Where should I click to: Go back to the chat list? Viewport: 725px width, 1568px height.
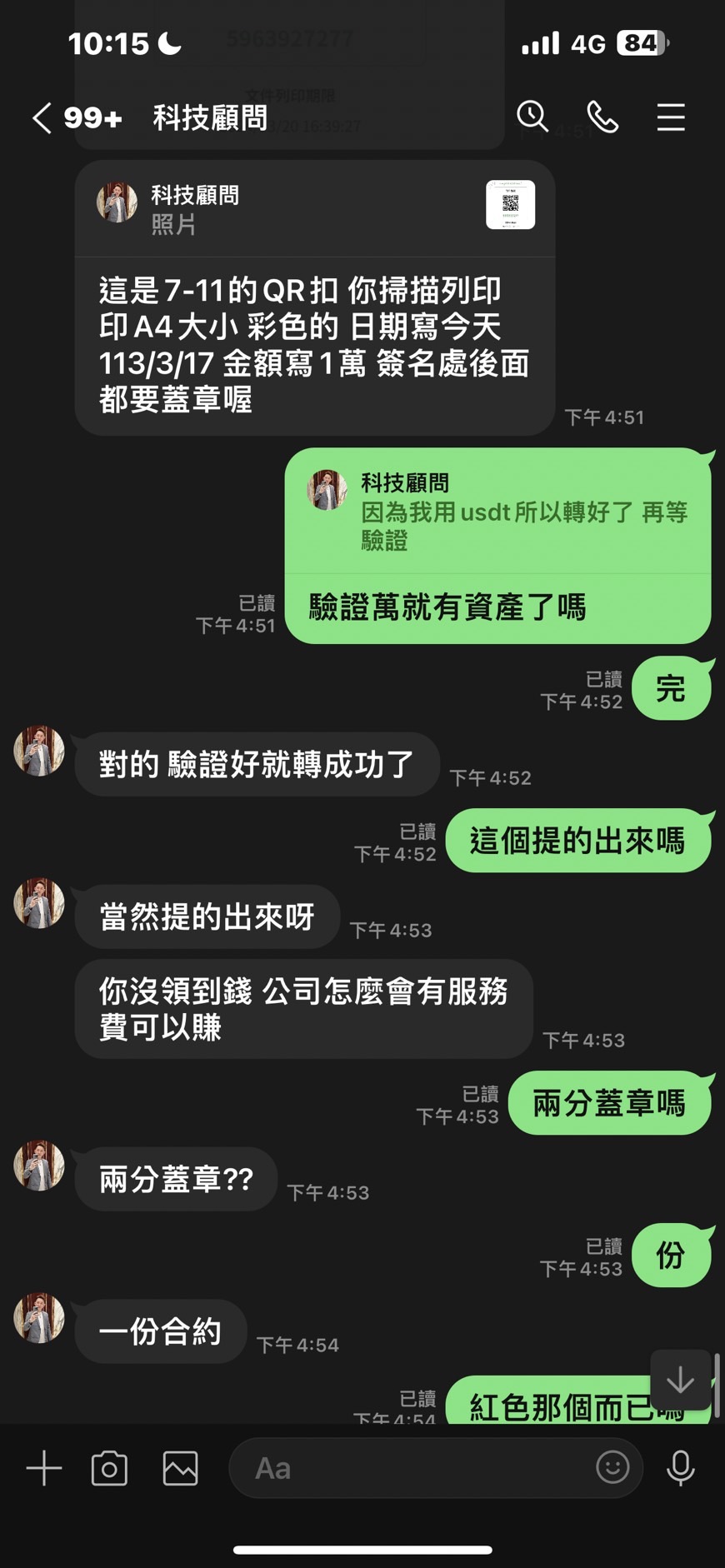(x=42, y=117)
